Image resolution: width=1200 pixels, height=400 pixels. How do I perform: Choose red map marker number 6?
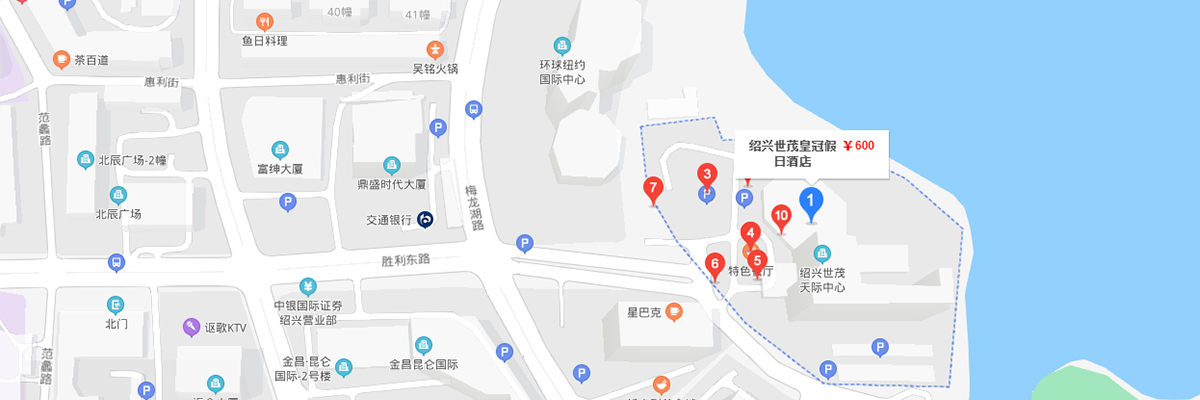[714, 264]
